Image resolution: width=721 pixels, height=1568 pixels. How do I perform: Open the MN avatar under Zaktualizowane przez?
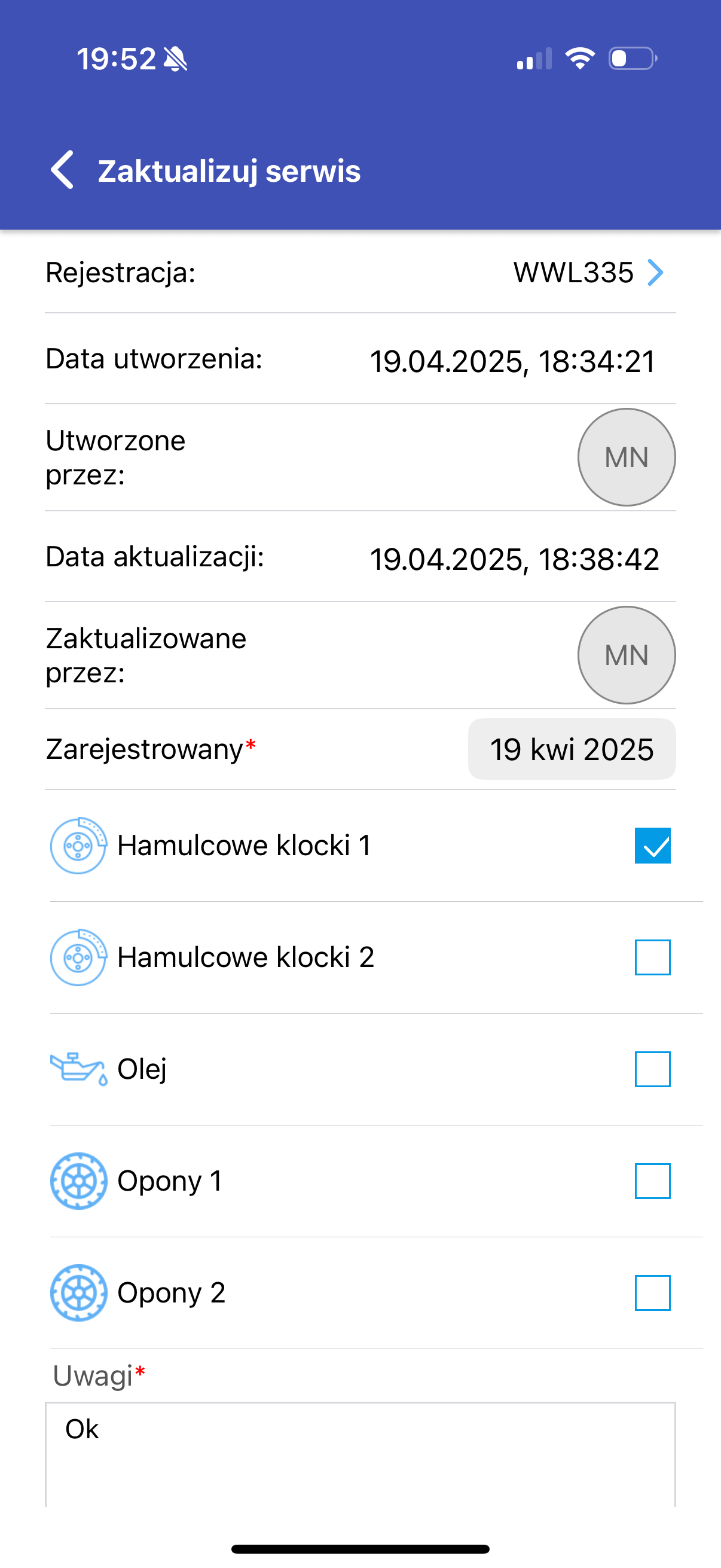[626, 655]
